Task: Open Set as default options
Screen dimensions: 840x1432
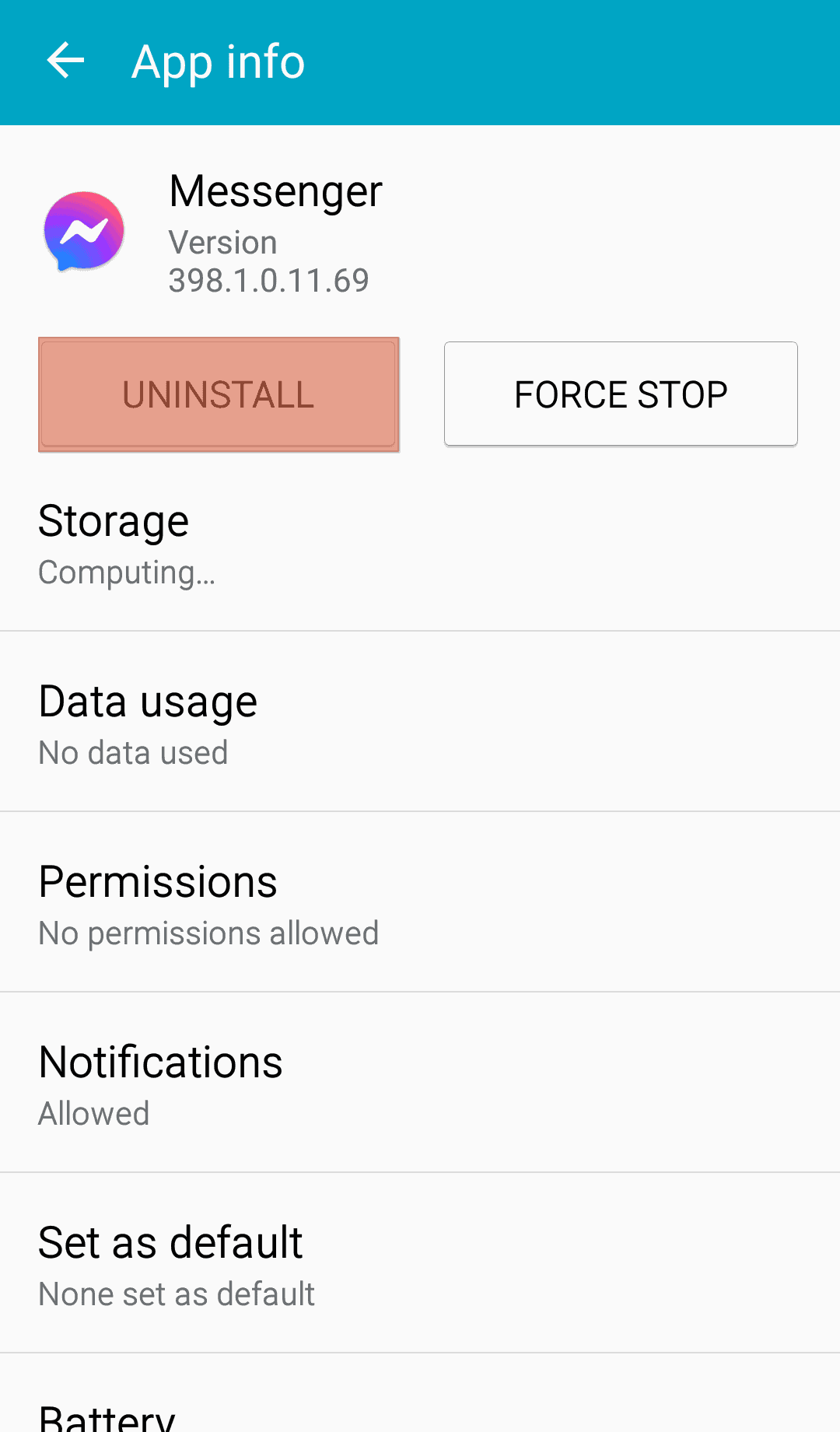Action: pos(420,1265)
